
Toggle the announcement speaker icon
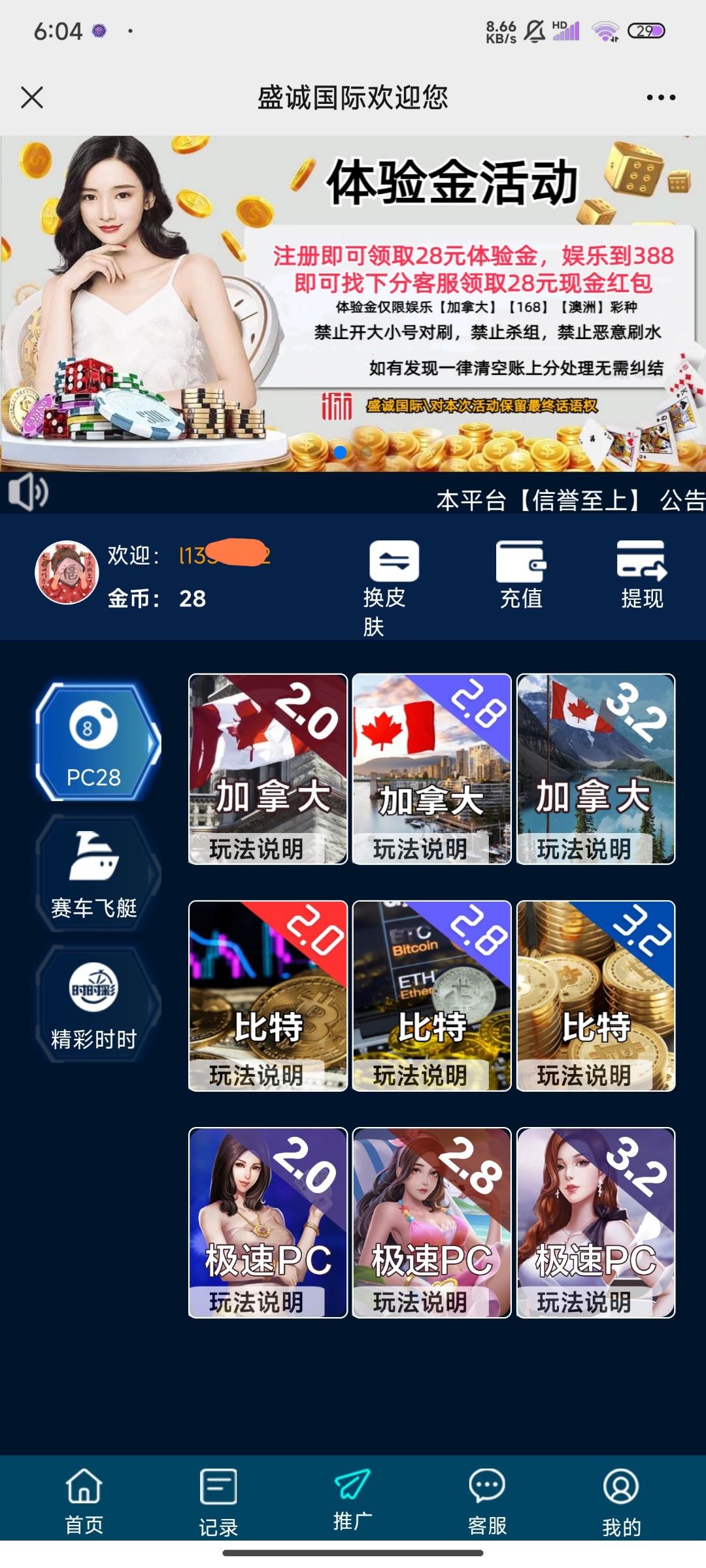28,492
